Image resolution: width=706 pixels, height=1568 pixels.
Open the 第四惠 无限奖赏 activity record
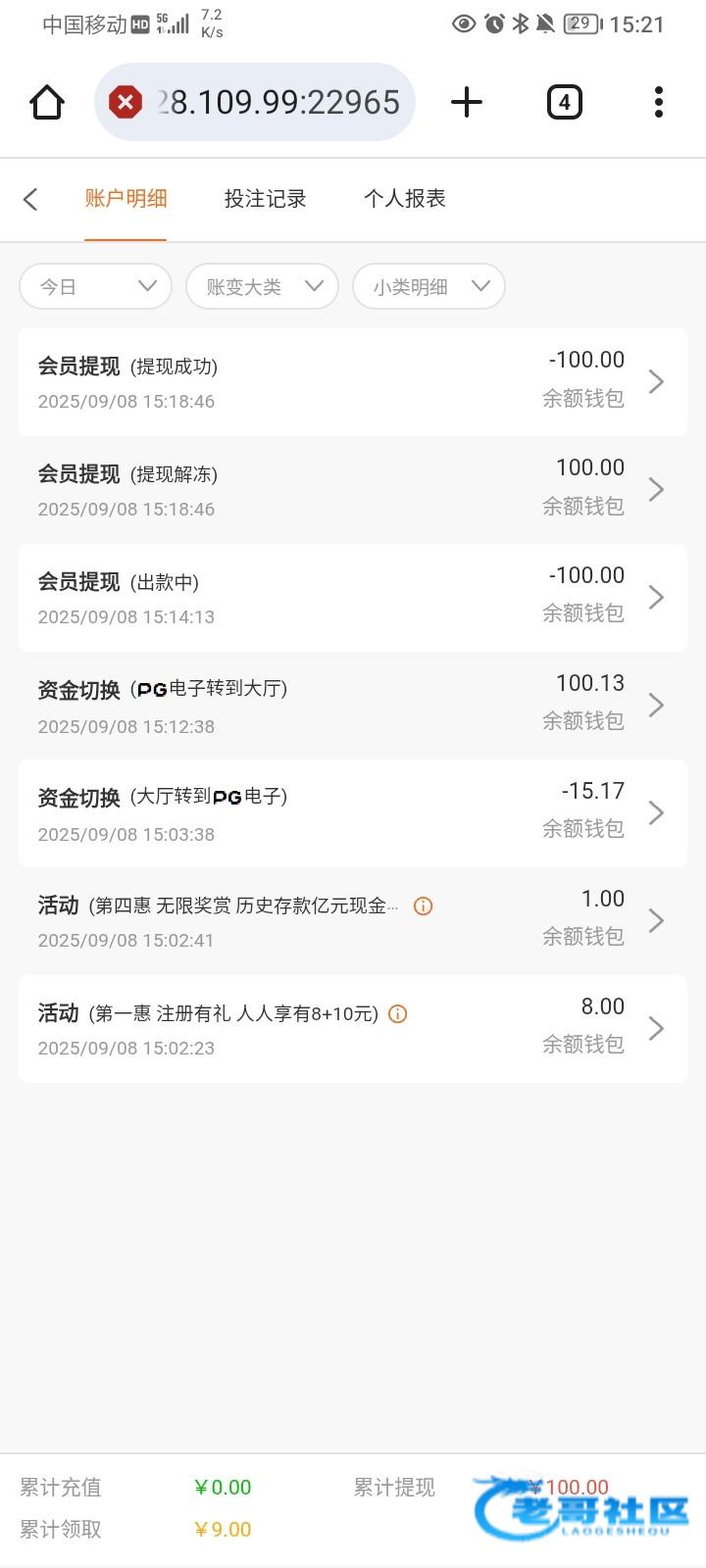click(294, 920)
